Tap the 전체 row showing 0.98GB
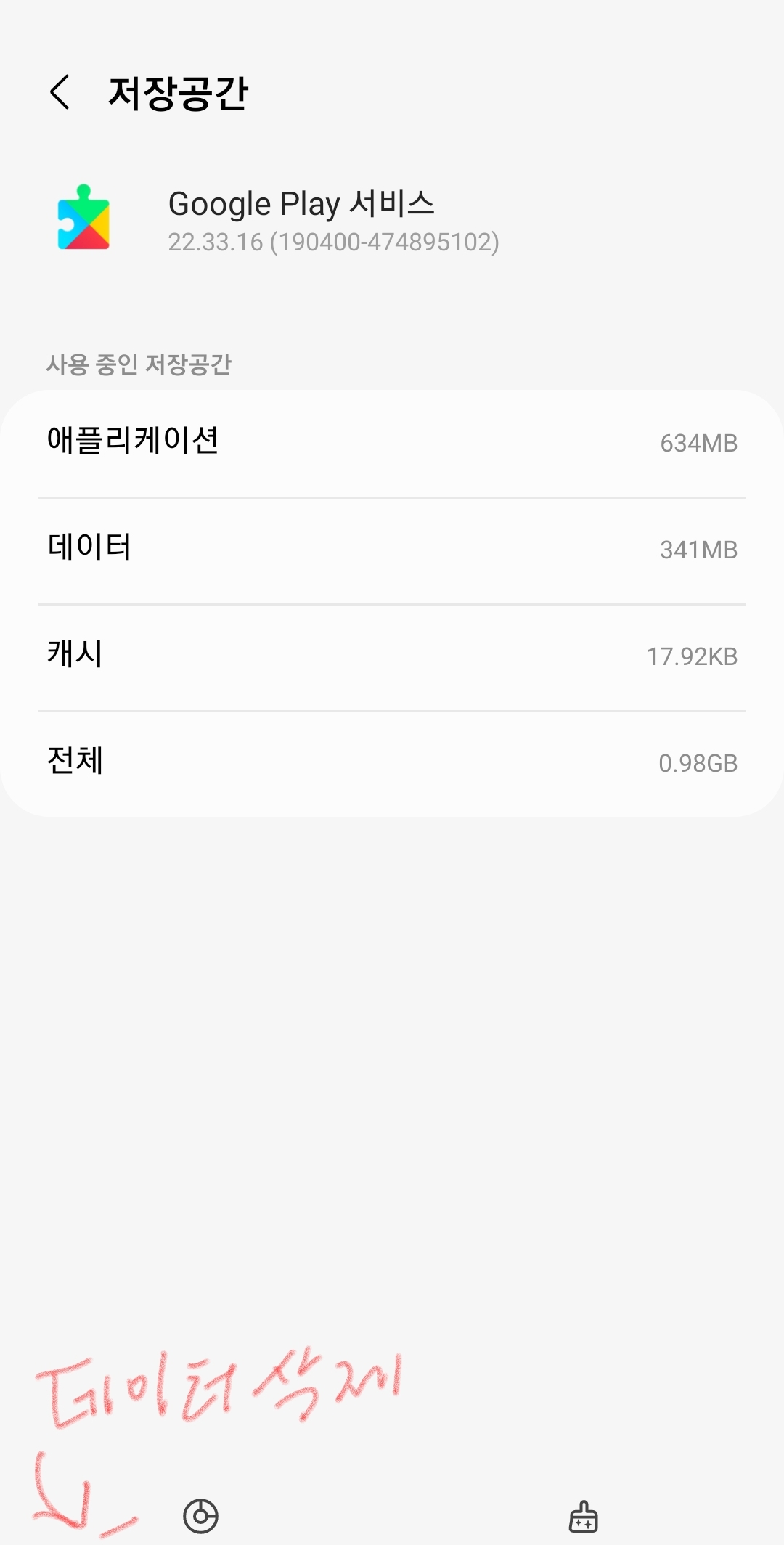Screen dimensions: 784x1545 point(392,762)
